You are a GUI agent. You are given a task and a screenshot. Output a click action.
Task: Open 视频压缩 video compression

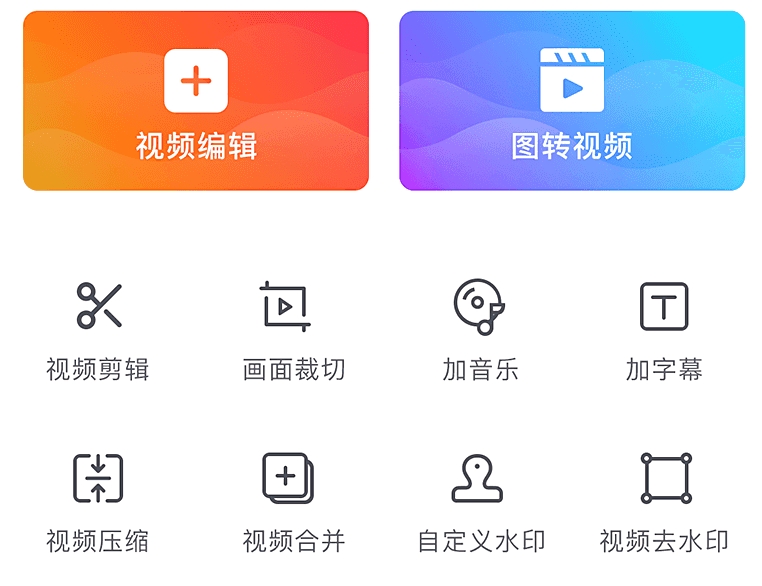[x=98, y=479]
